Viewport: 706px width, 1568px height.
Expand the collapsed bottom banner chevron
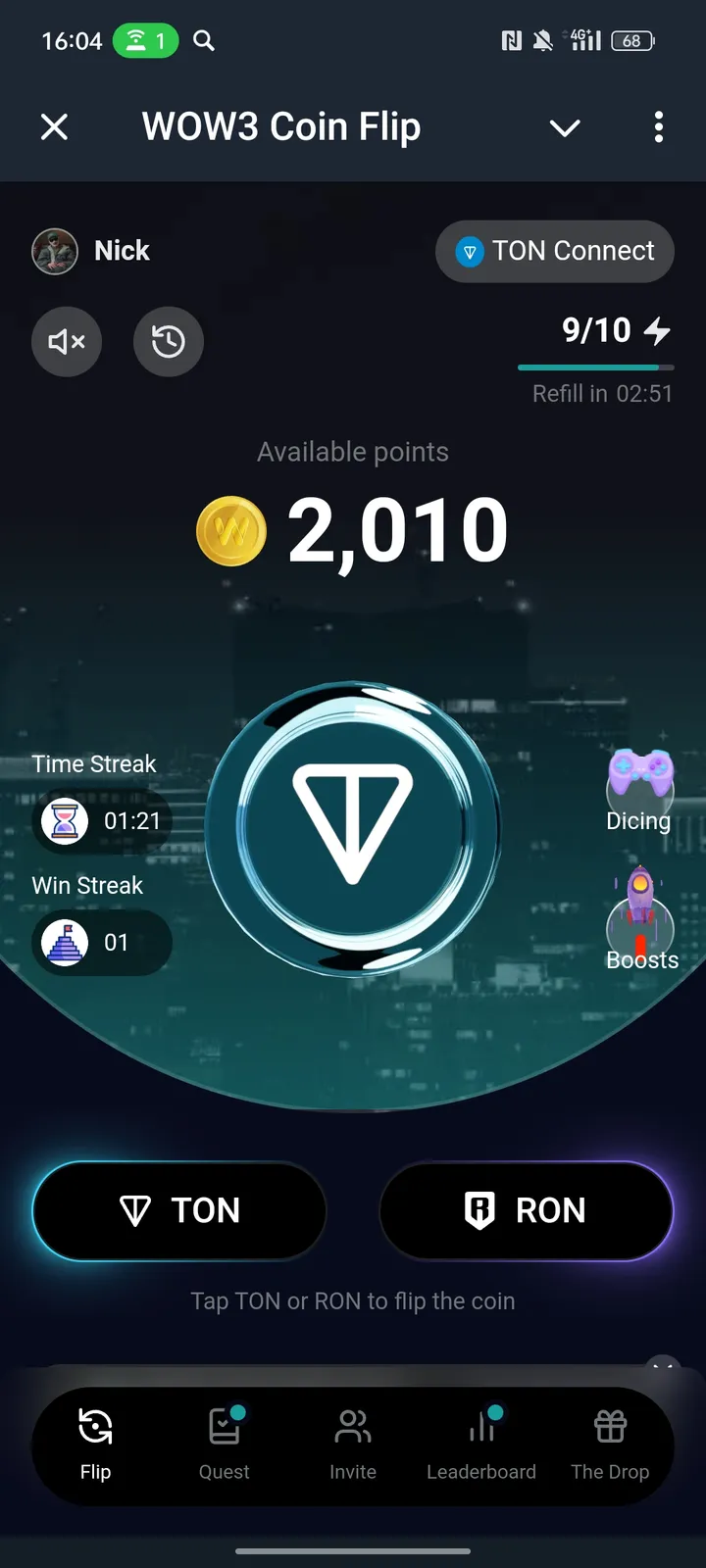(663, 1368)
